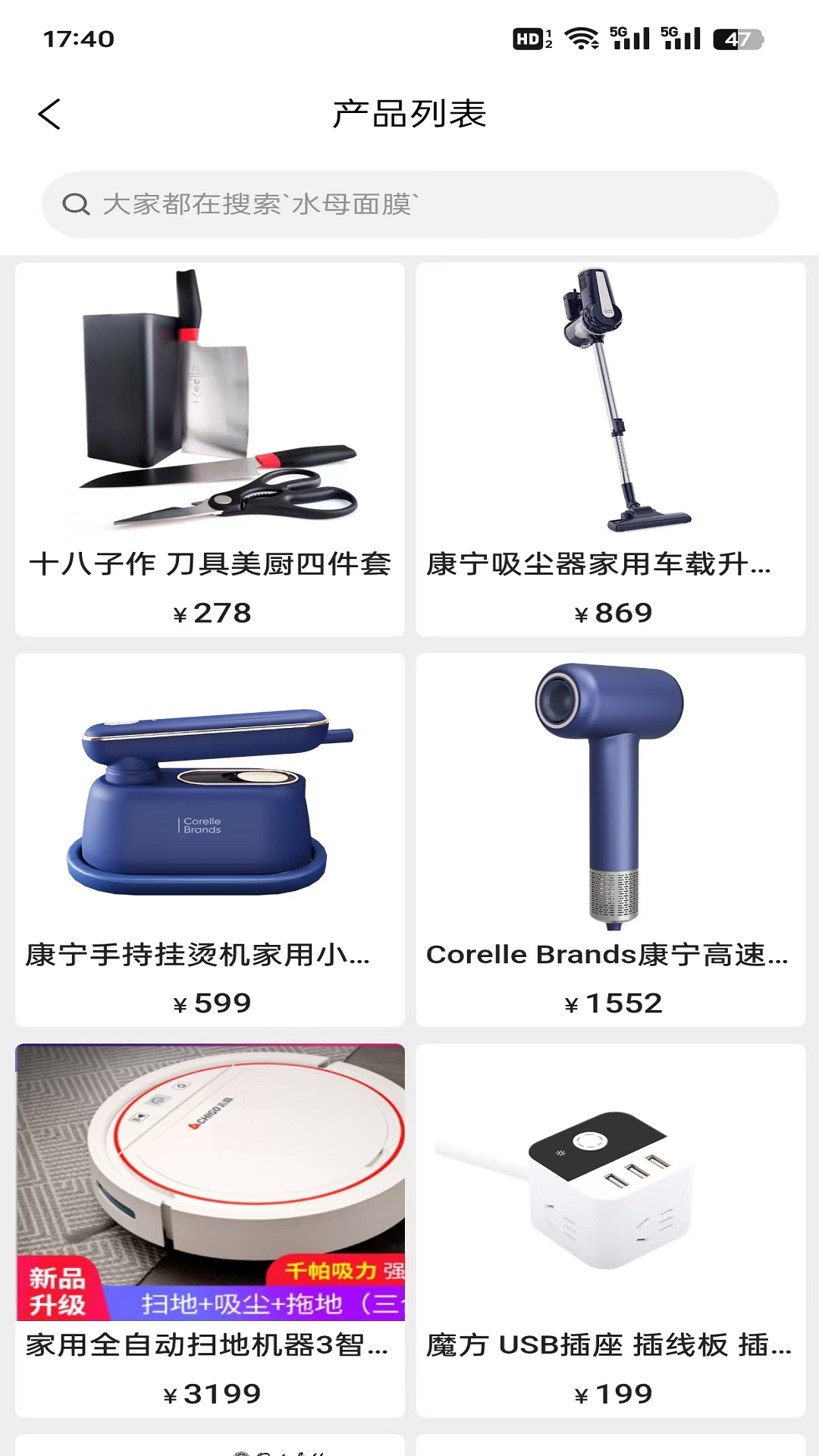Image resolution: width=819 pixels, height=1456 pixels.
Task: Tap the ¥278 price label
Action: coord(211,611)
